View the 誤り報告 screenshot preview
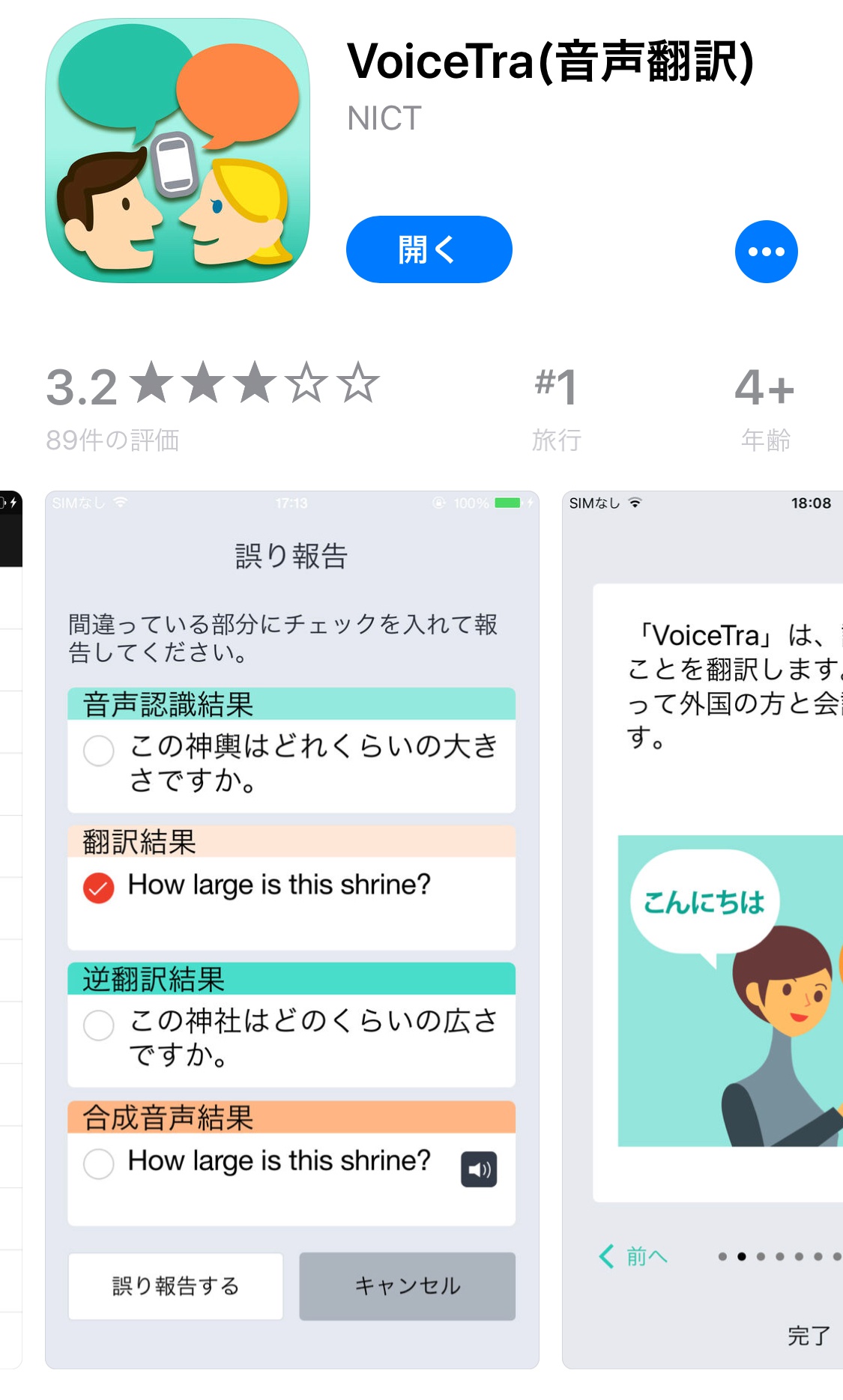The image size is (843, 1400). tap(291, 929)
